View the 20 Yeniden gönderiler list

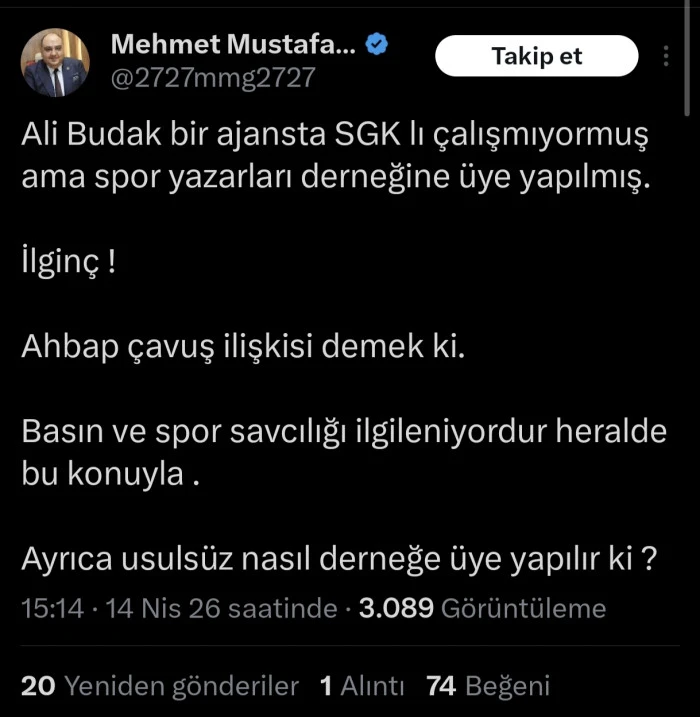pyautogui.click(x=160, y=686)
